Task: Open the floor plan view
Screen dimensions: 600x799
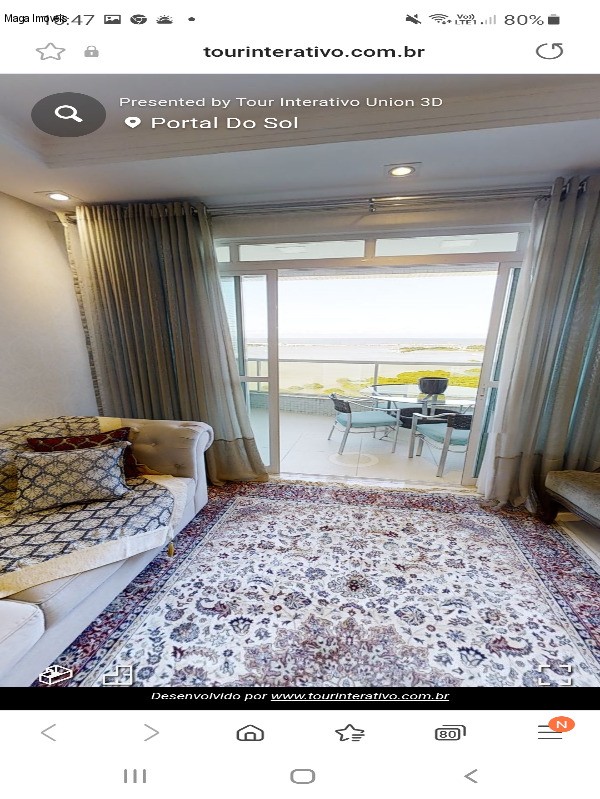Action: click(x=118, y=674)
